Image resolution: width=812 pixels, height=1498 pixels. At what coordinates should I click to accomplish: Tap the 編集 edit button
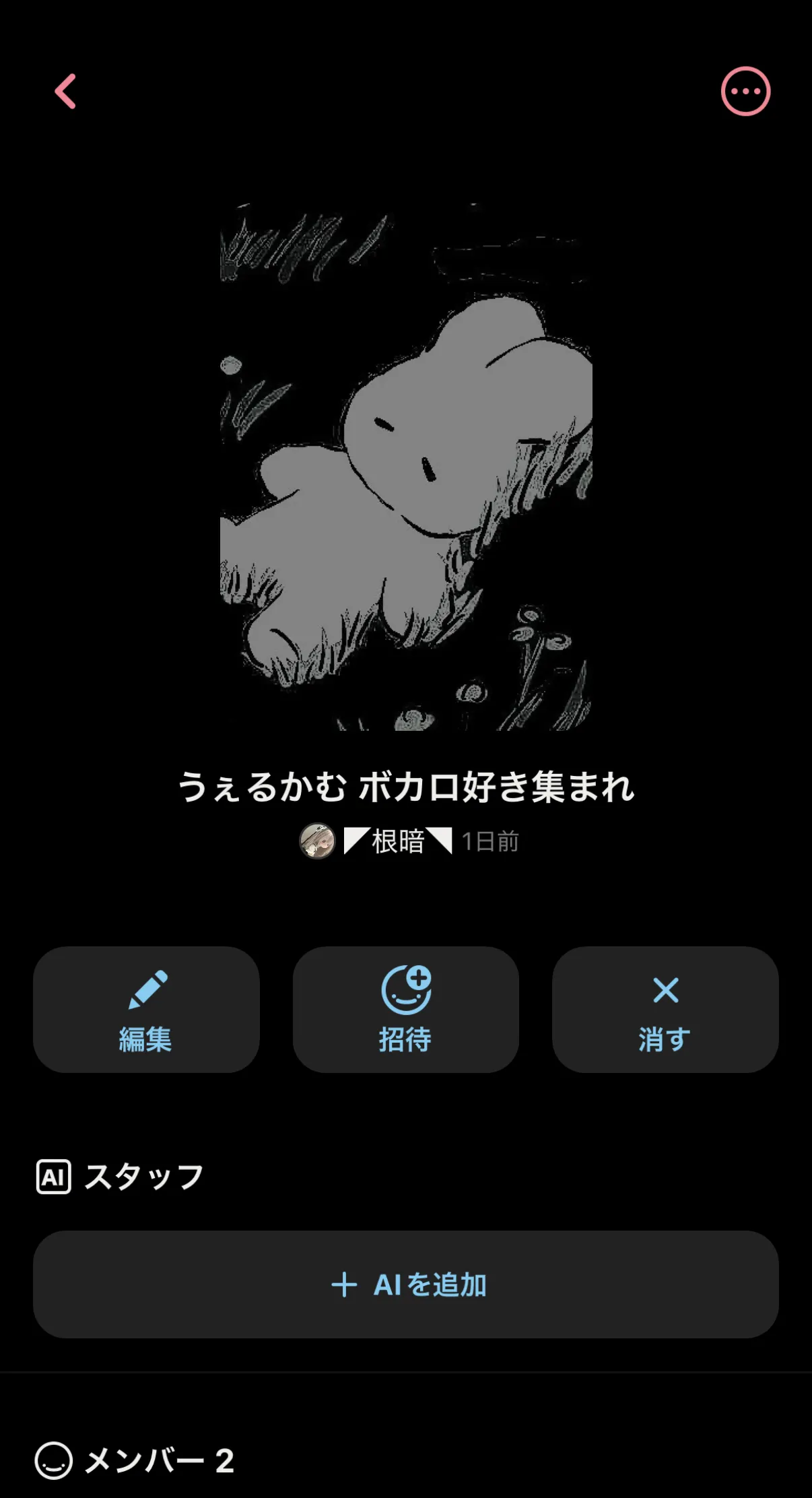tap(146, 1009)
